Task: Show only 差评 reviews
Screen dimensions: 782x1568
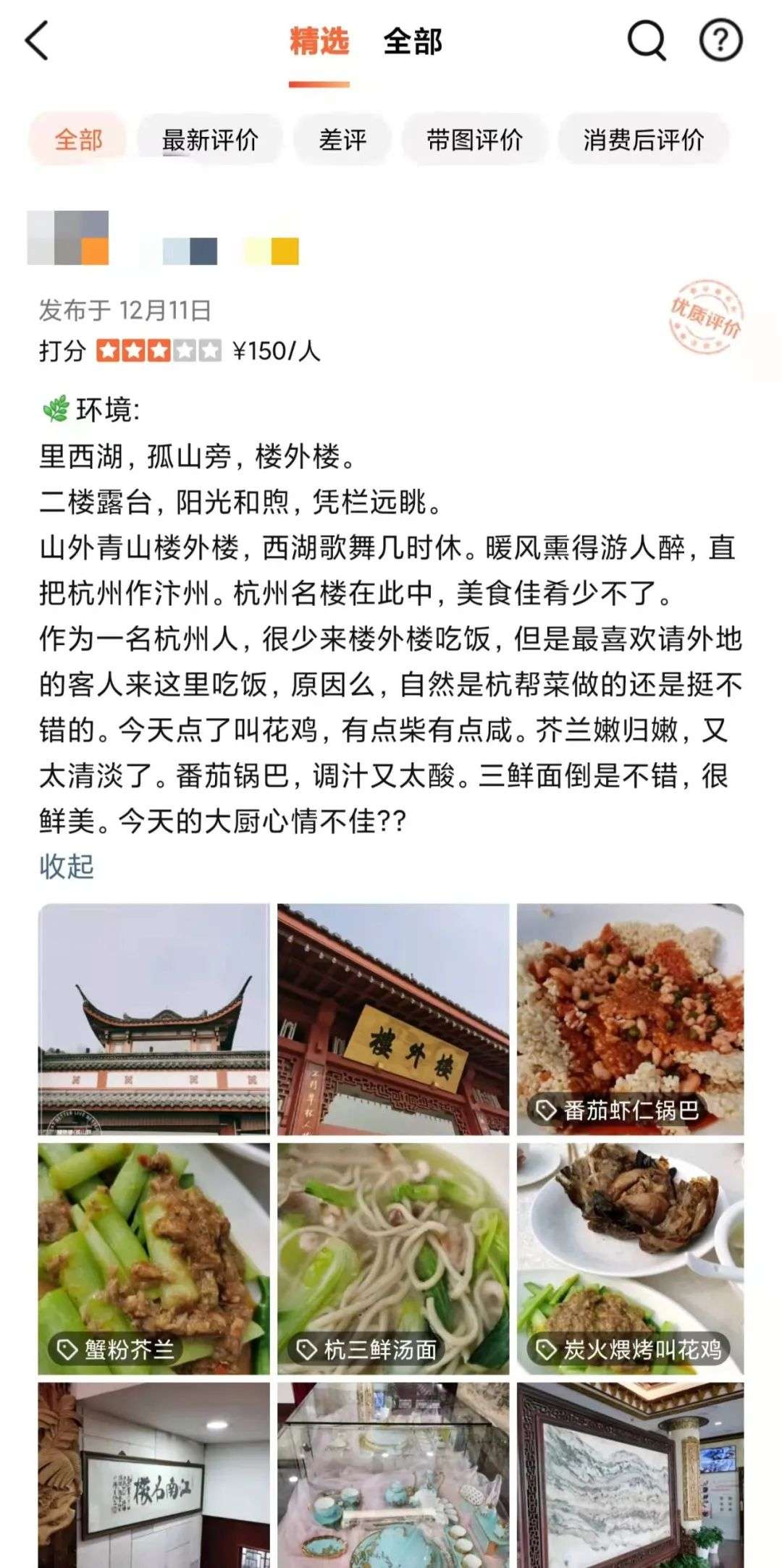Action: coord(342,139)
